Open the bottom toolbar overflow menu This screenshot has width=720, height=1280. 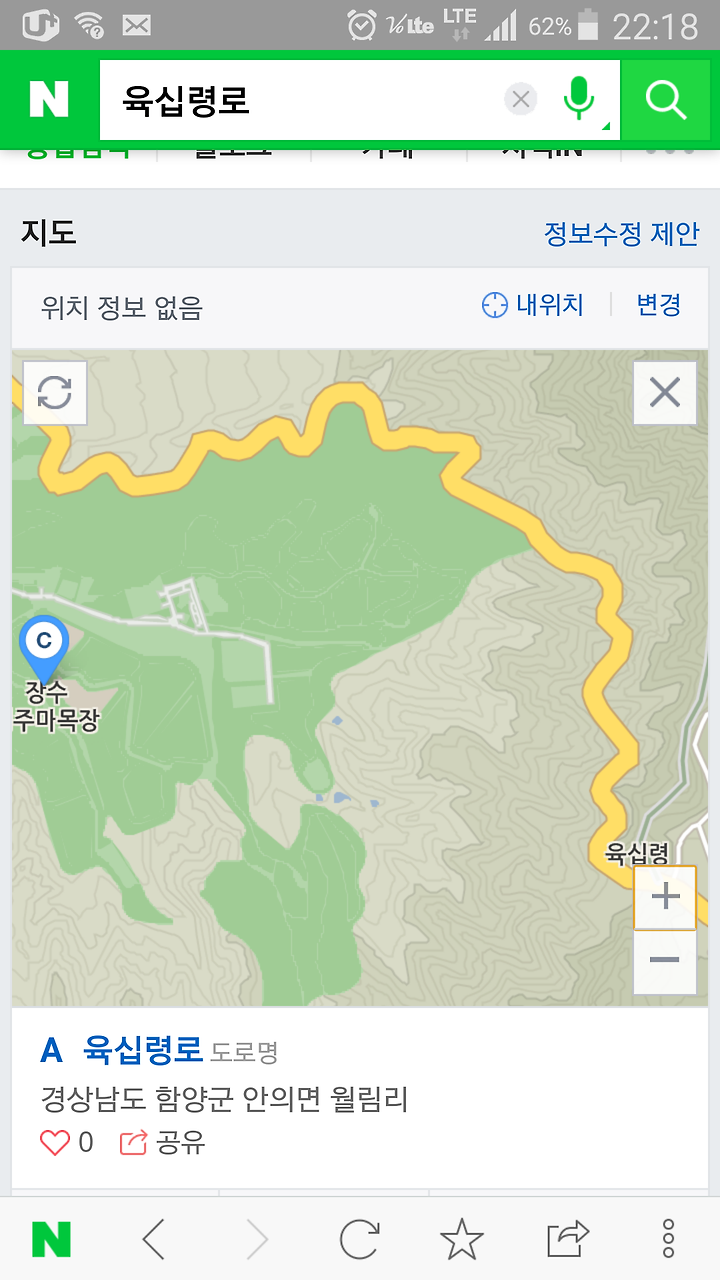pyautogui.click(x=669, y=1240)
